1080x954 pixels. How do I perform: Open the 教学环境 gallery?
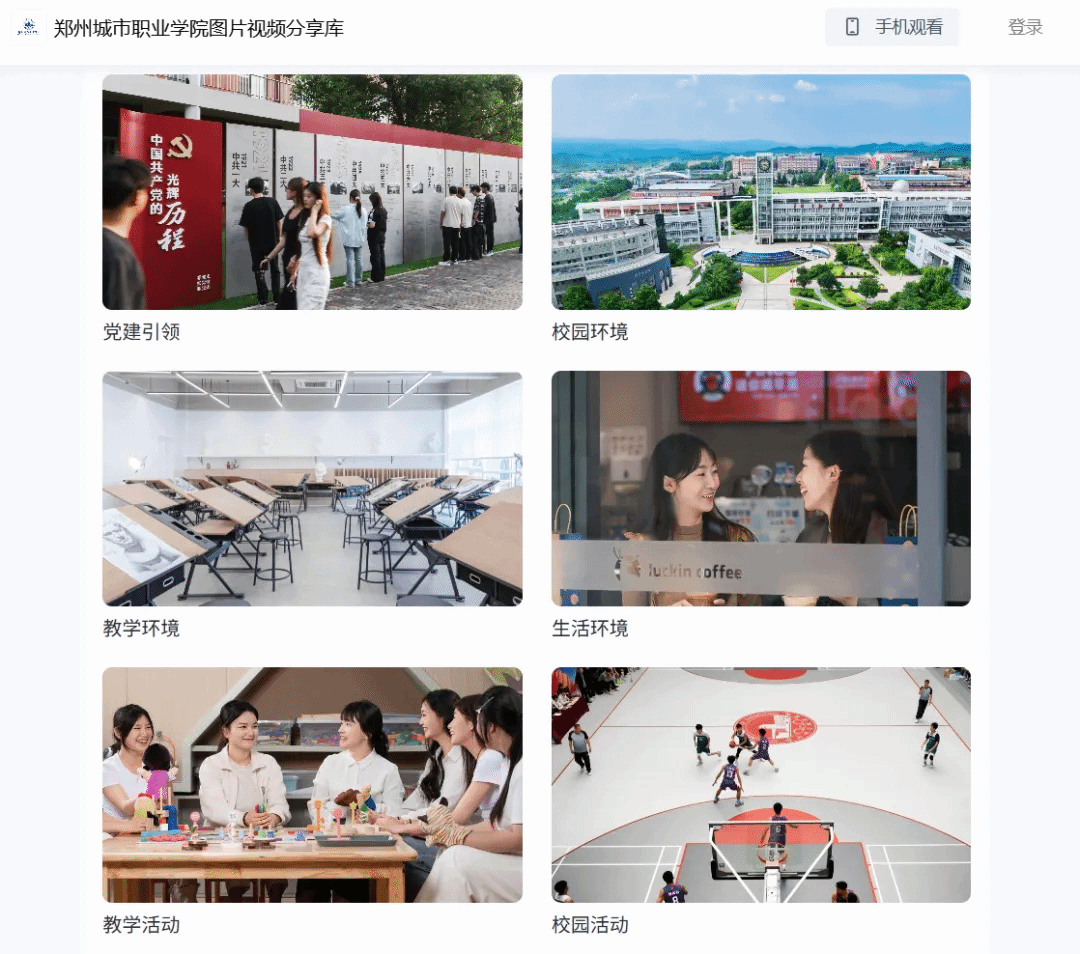312,488
